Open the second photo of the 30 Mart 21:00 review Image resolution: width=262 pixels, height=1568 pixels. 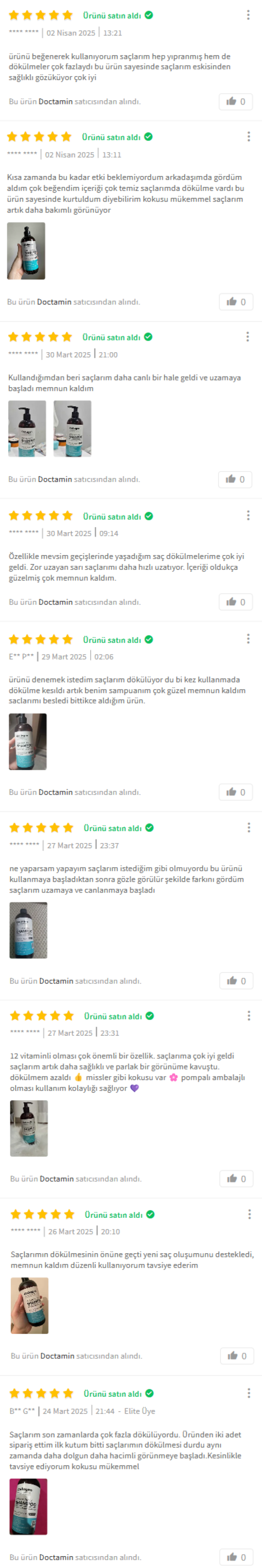(72, 429)
